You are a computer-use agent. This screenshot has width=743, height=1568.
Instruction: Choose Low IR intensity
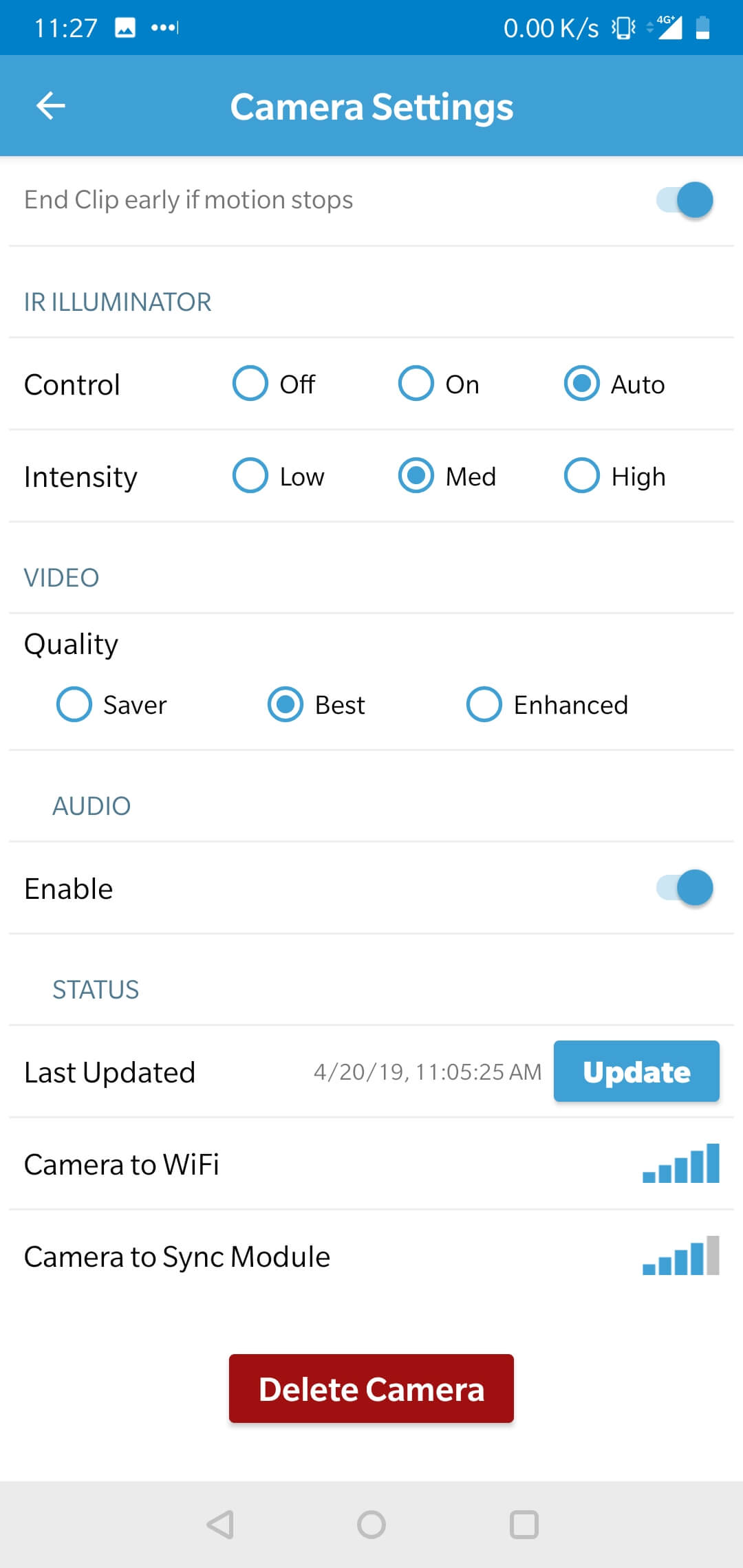click(x=250, y=475)
